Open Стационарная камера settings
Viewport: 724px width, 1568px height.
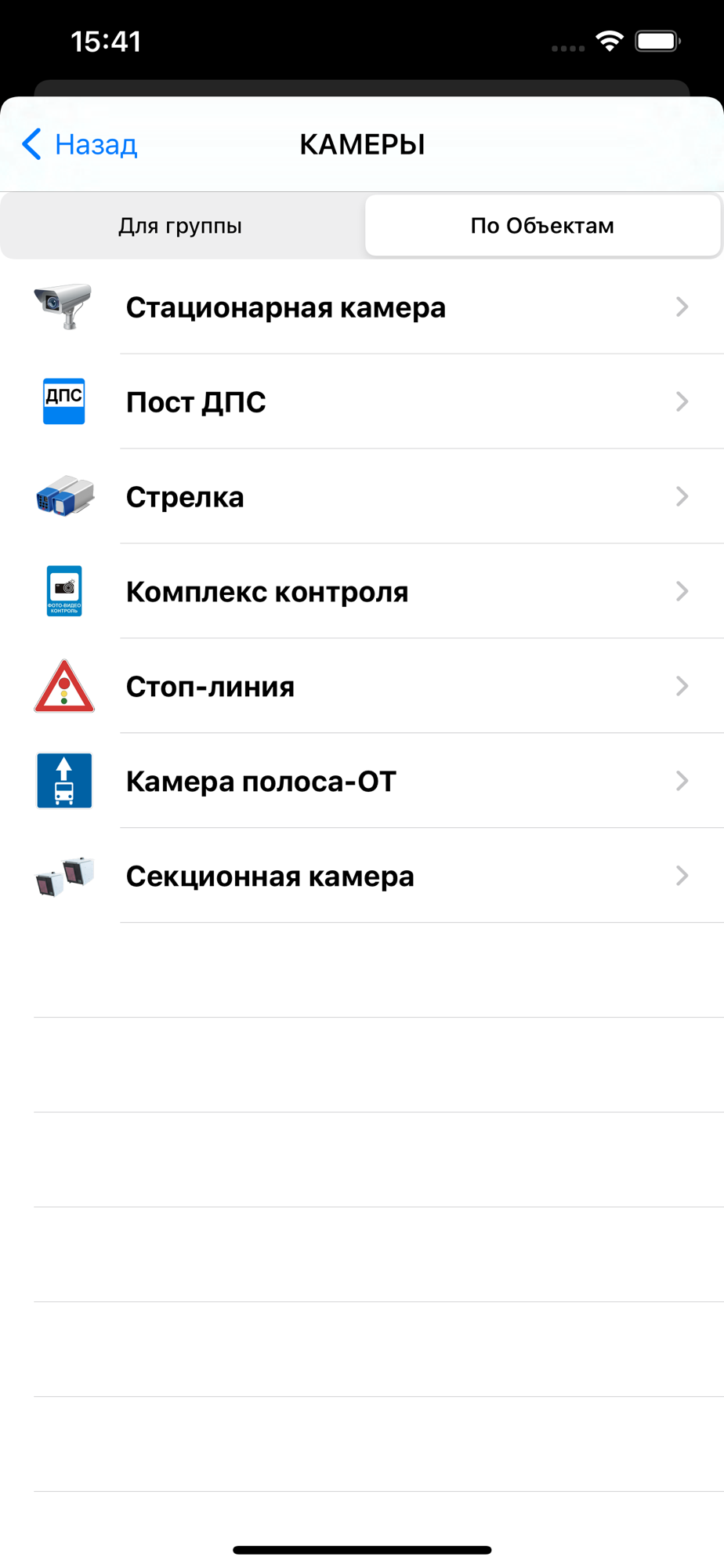(x=362, y=307)
